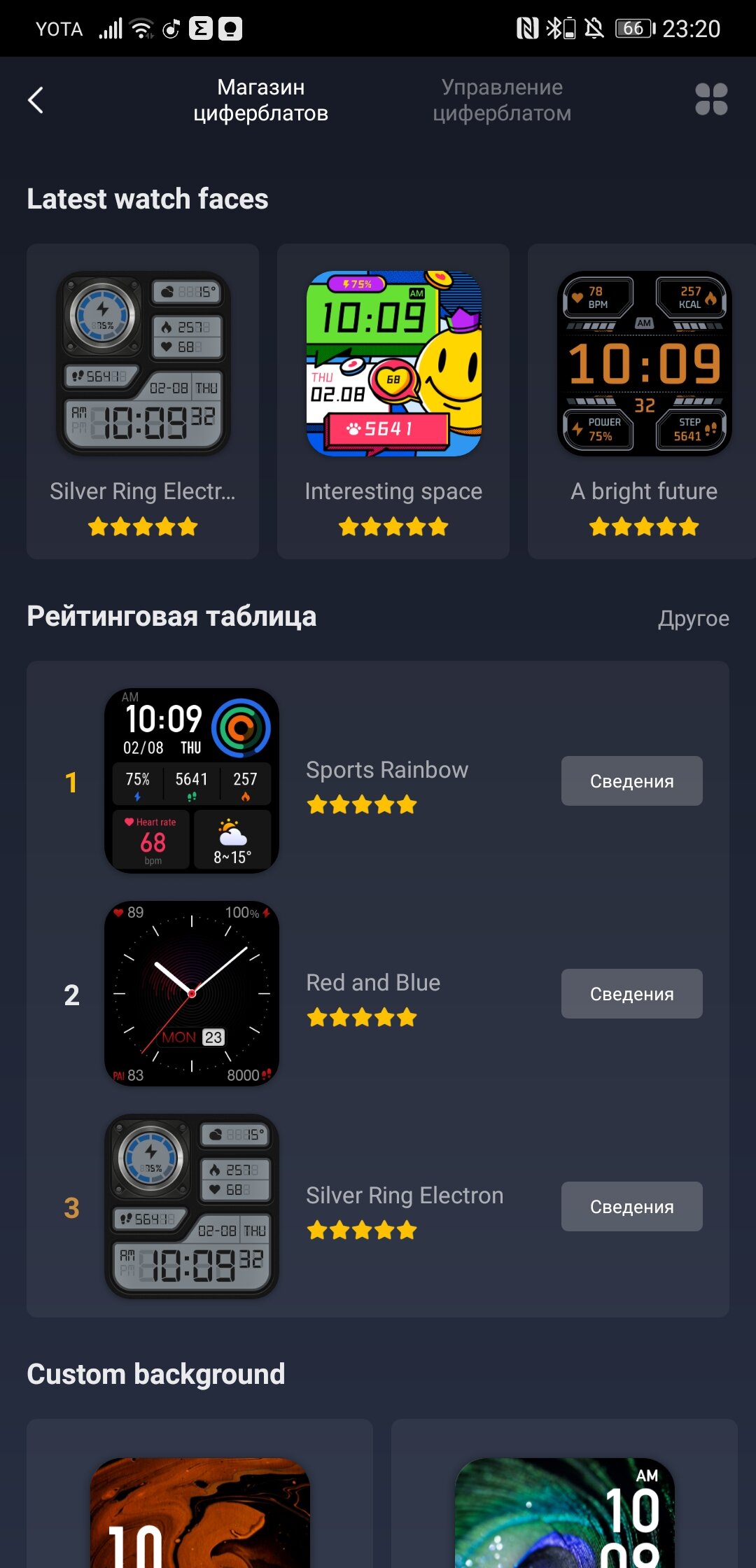The image size is (756, 1568).
Task: Go back using the top-left arrow
Action: (36, 100)
